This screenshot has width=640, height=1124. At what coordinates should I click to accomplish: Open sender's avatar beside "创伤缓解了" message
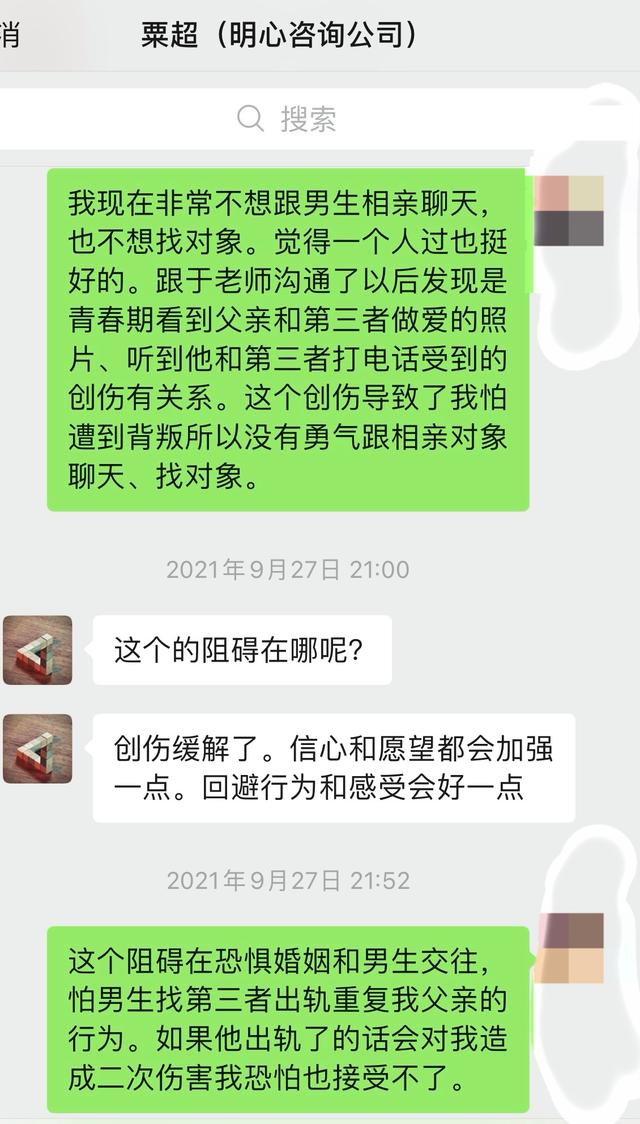point(38,748)
